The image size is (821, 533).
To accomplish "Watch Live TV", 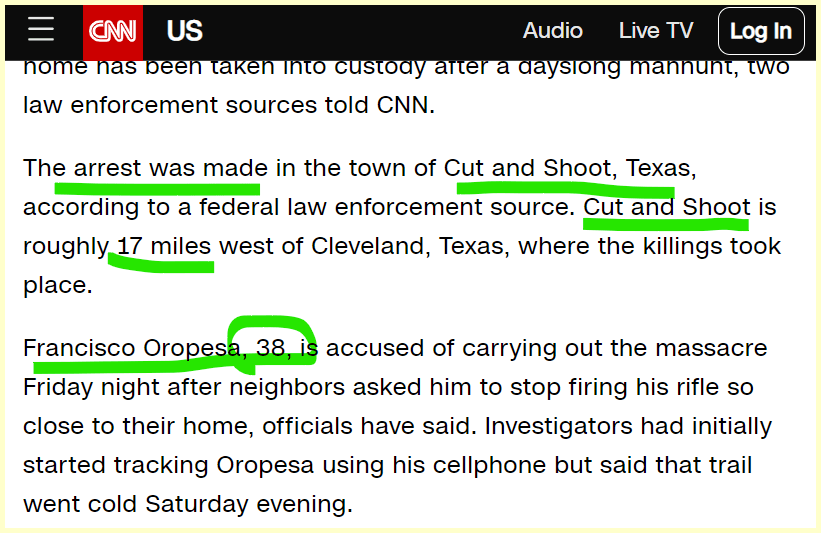I will click(655, 31).
